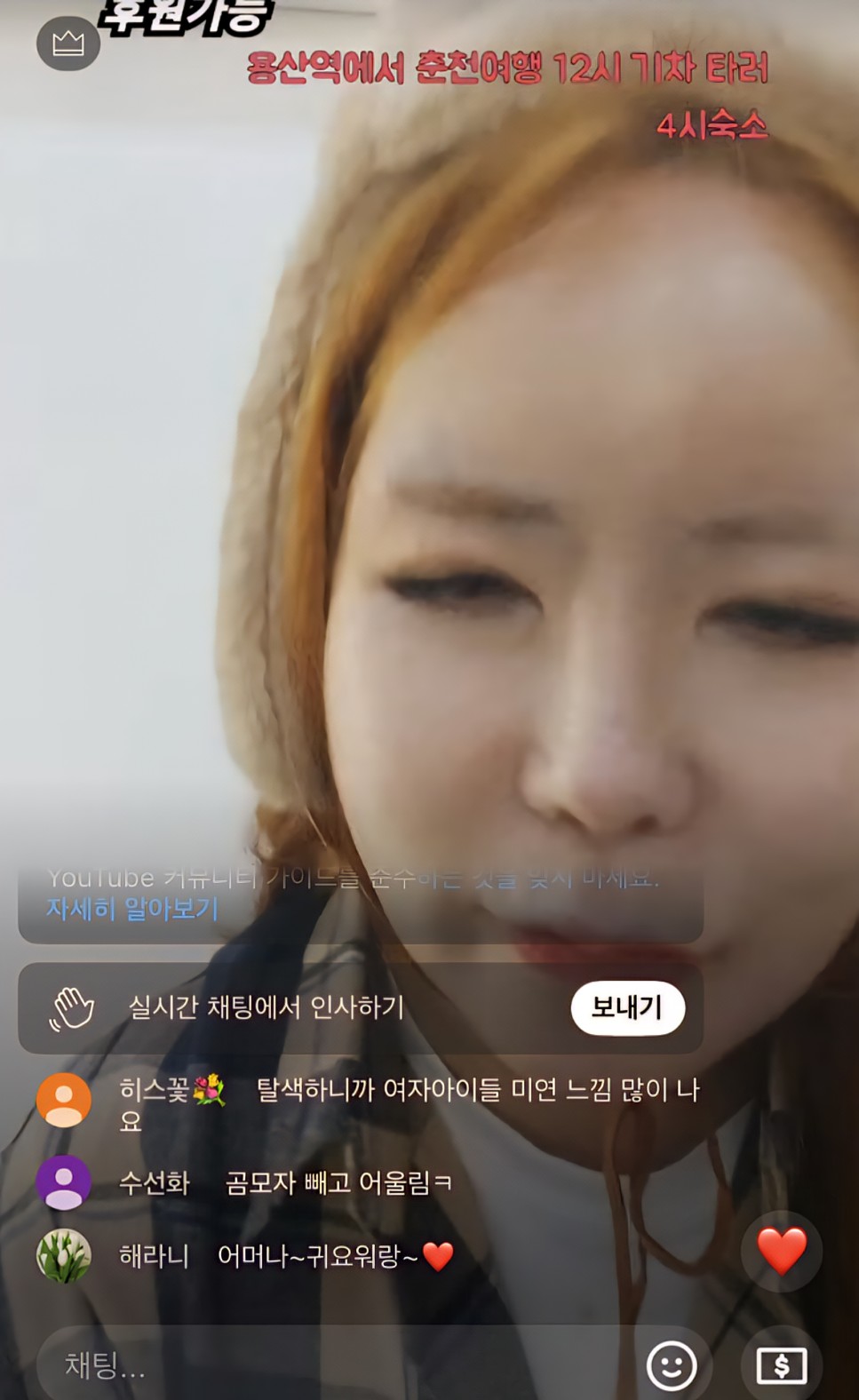Viewport: 859px width, 1400px height.
Task: Open 히스꽃's chat message
Action: click(409, 1102)
